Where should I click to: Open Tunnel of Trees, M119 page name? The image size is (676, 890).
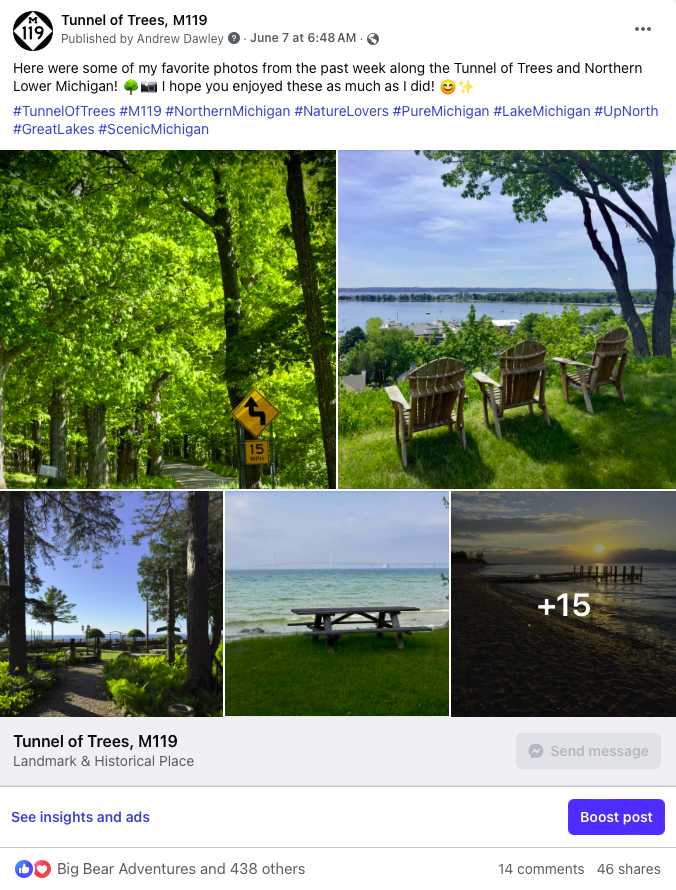[x=134, y=20]
